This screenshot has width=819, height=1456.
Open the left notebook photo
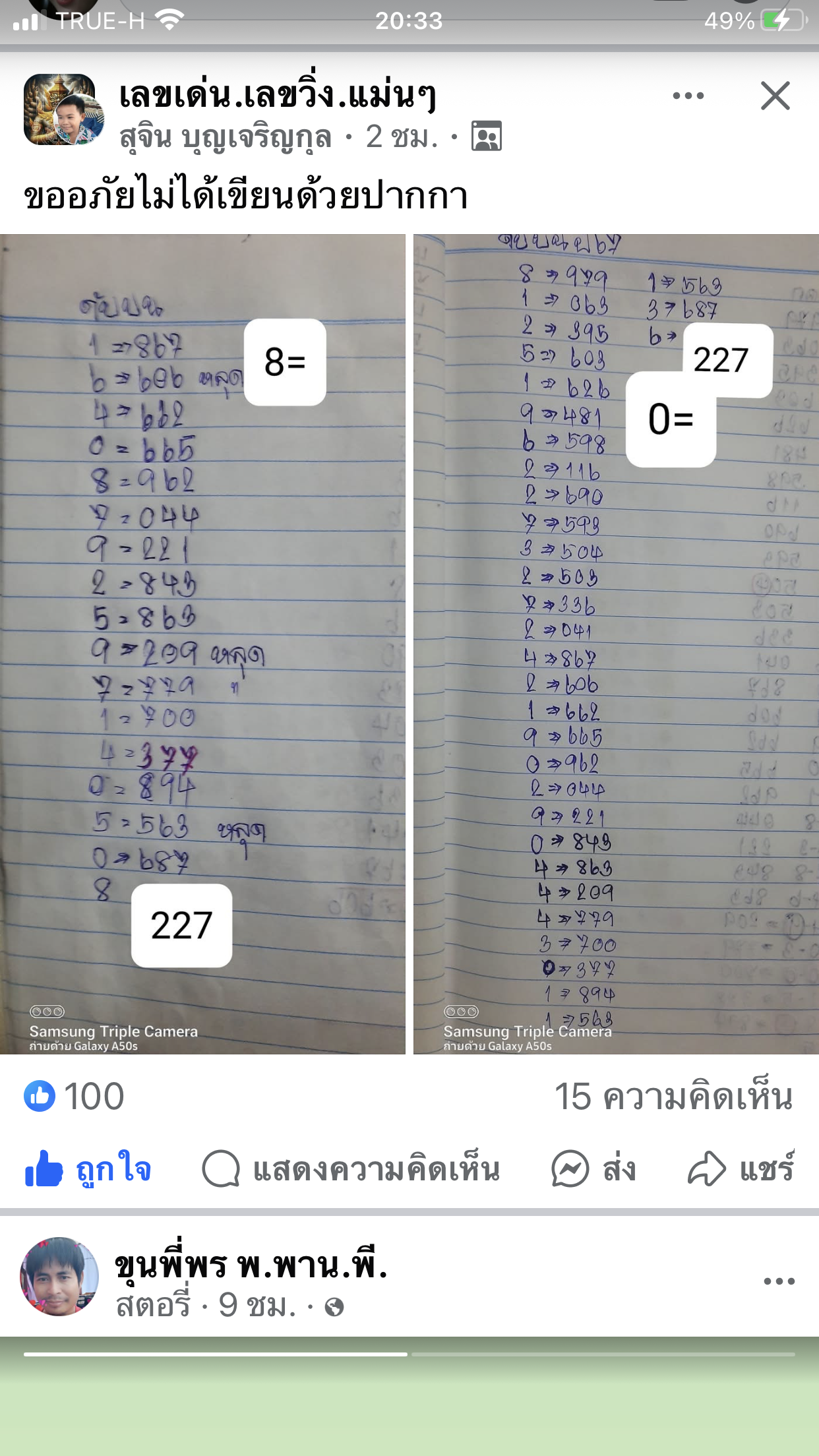(202, 644)
